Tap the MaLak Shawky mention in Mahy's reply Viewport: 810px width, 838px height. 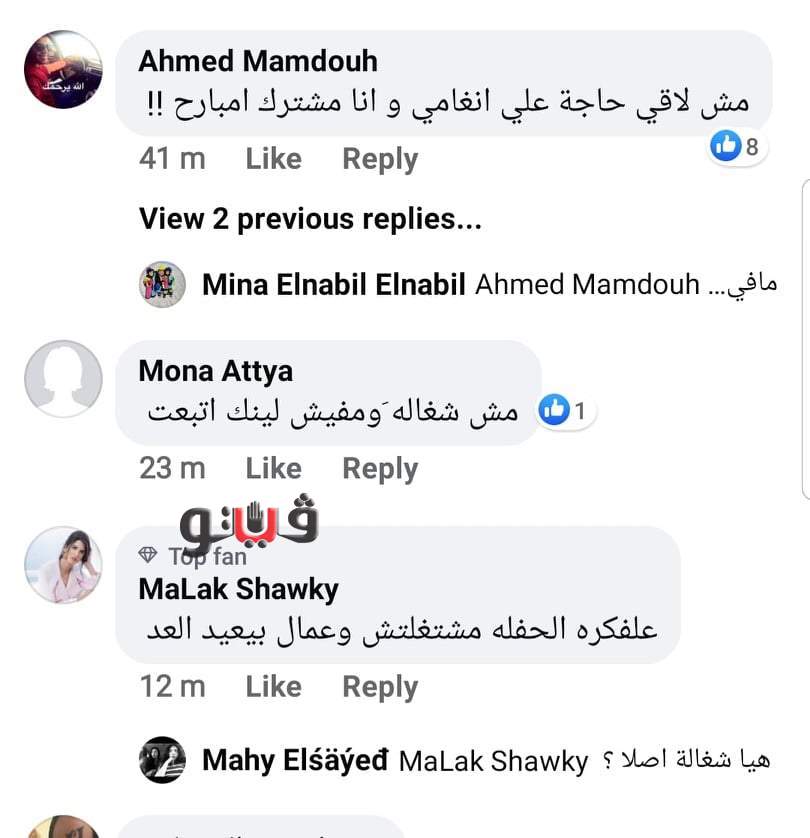point(493,761)
